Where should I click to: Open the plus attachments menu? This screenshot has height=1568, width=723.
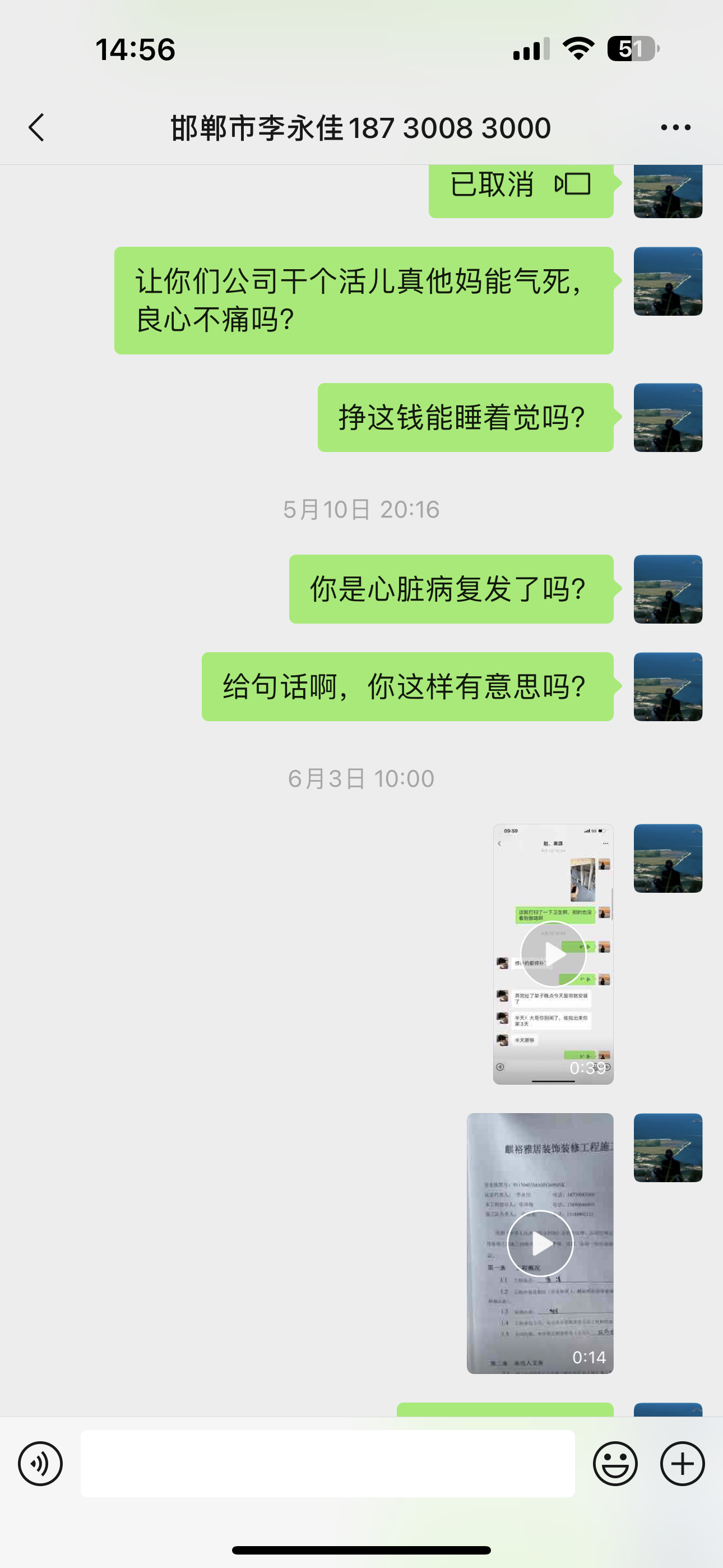click(682, 1463)
